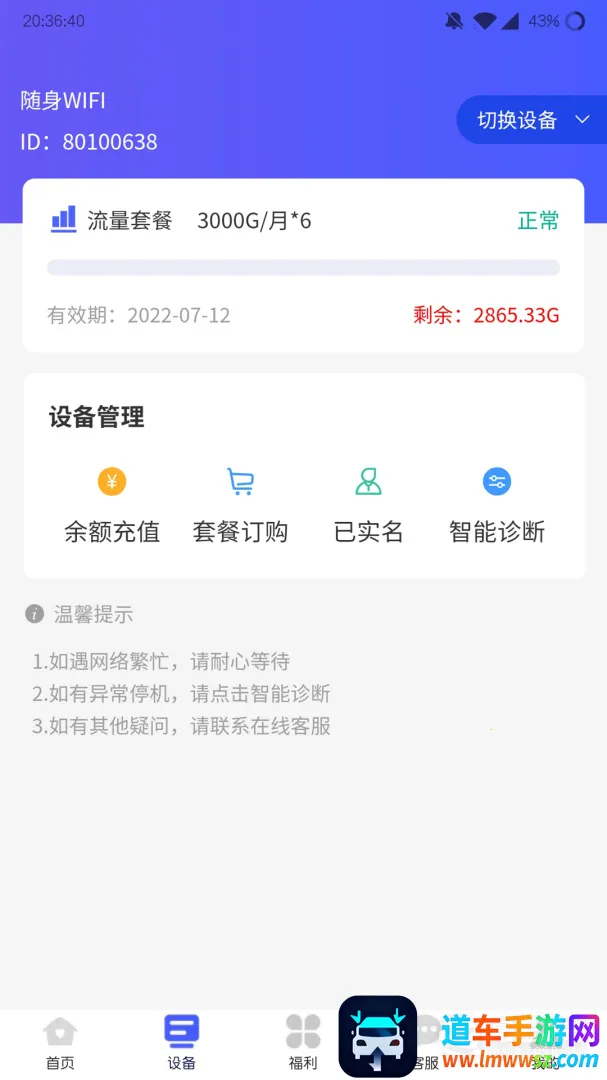The width and height of the screenshot is (607, 1080).
Task: Tap the 已实名 verification item
Action: (368, 507)
